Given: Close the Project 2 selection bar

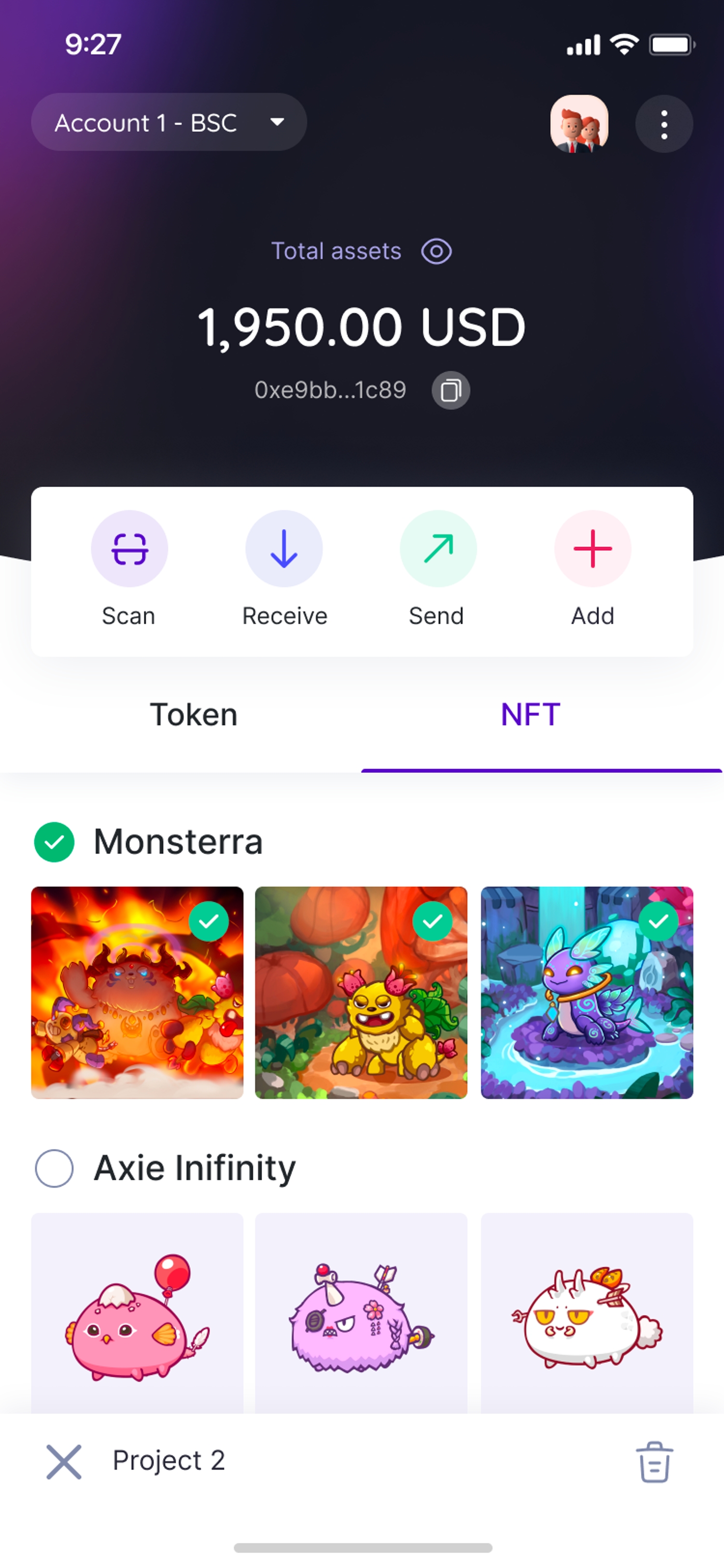Looking at the screenshot, I should pos(64,1461).
